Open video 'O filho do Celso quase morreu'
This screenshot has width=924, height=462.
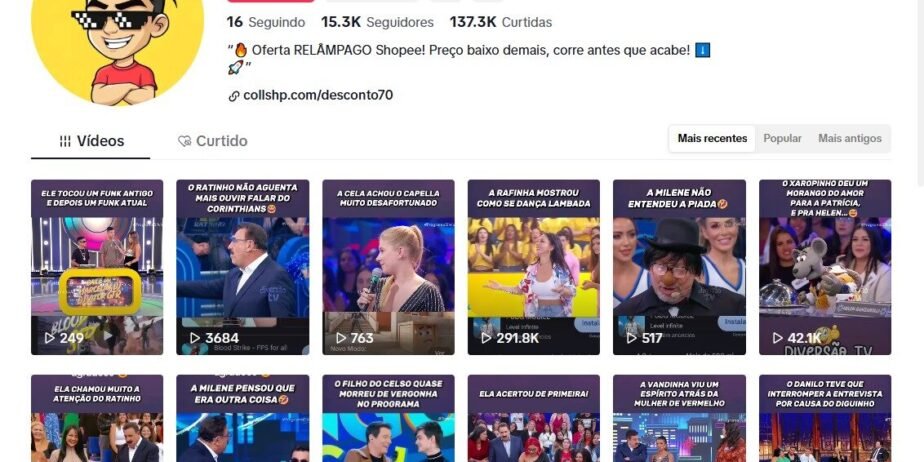pyautogui.click(x=388, y=420)
